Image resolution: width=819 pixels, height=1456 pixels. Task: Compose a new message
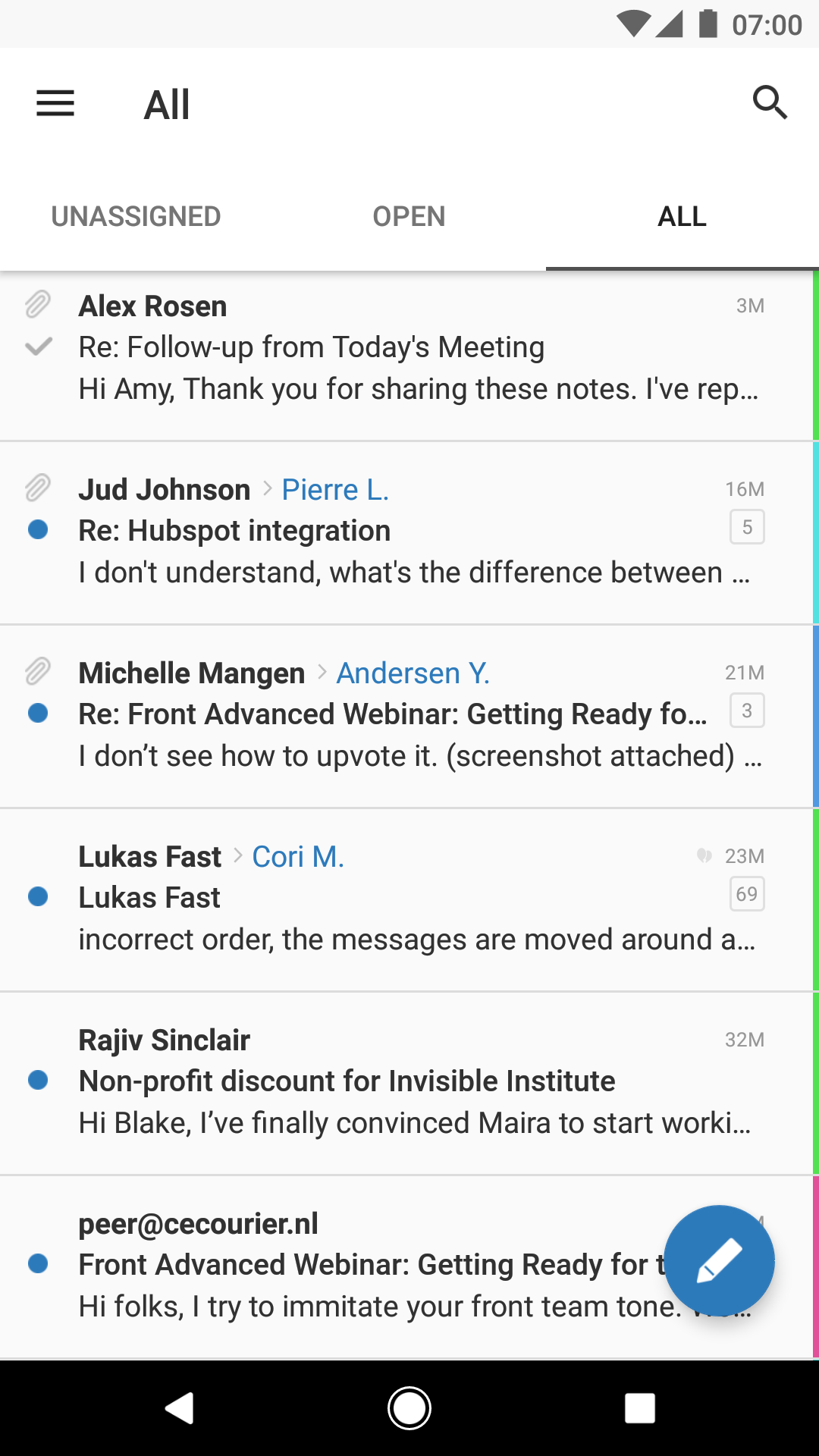coord(718,1260)
